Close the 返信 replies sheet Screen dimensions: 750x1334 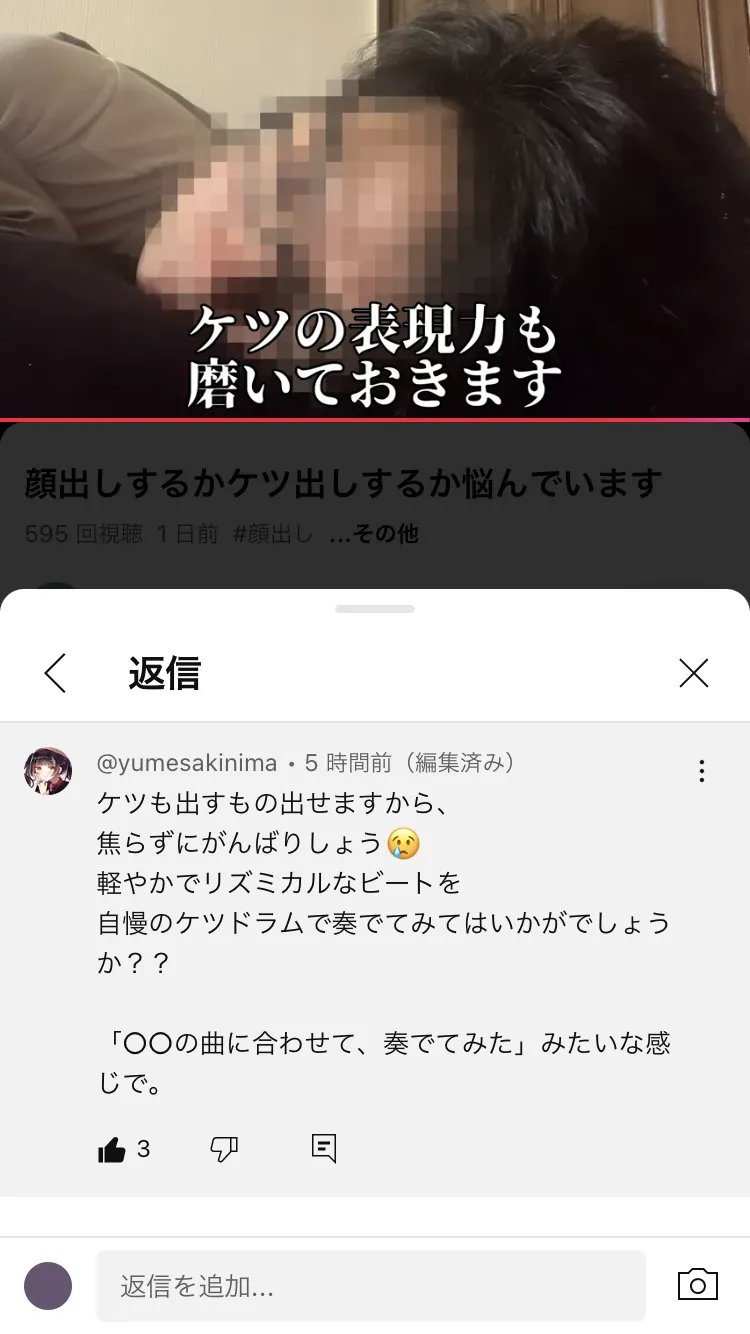point(693,673)
